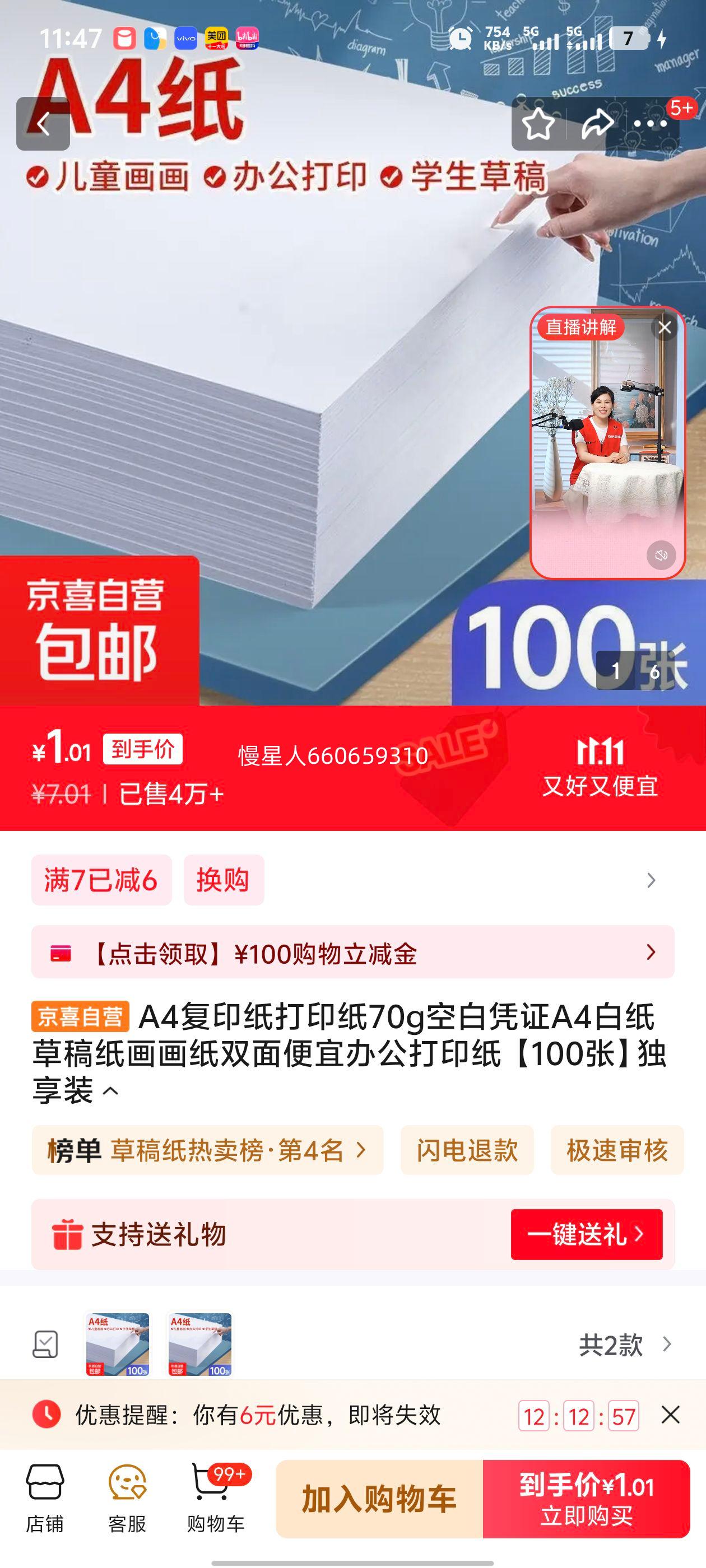Collapse the product title

[x=111, y=1091]
